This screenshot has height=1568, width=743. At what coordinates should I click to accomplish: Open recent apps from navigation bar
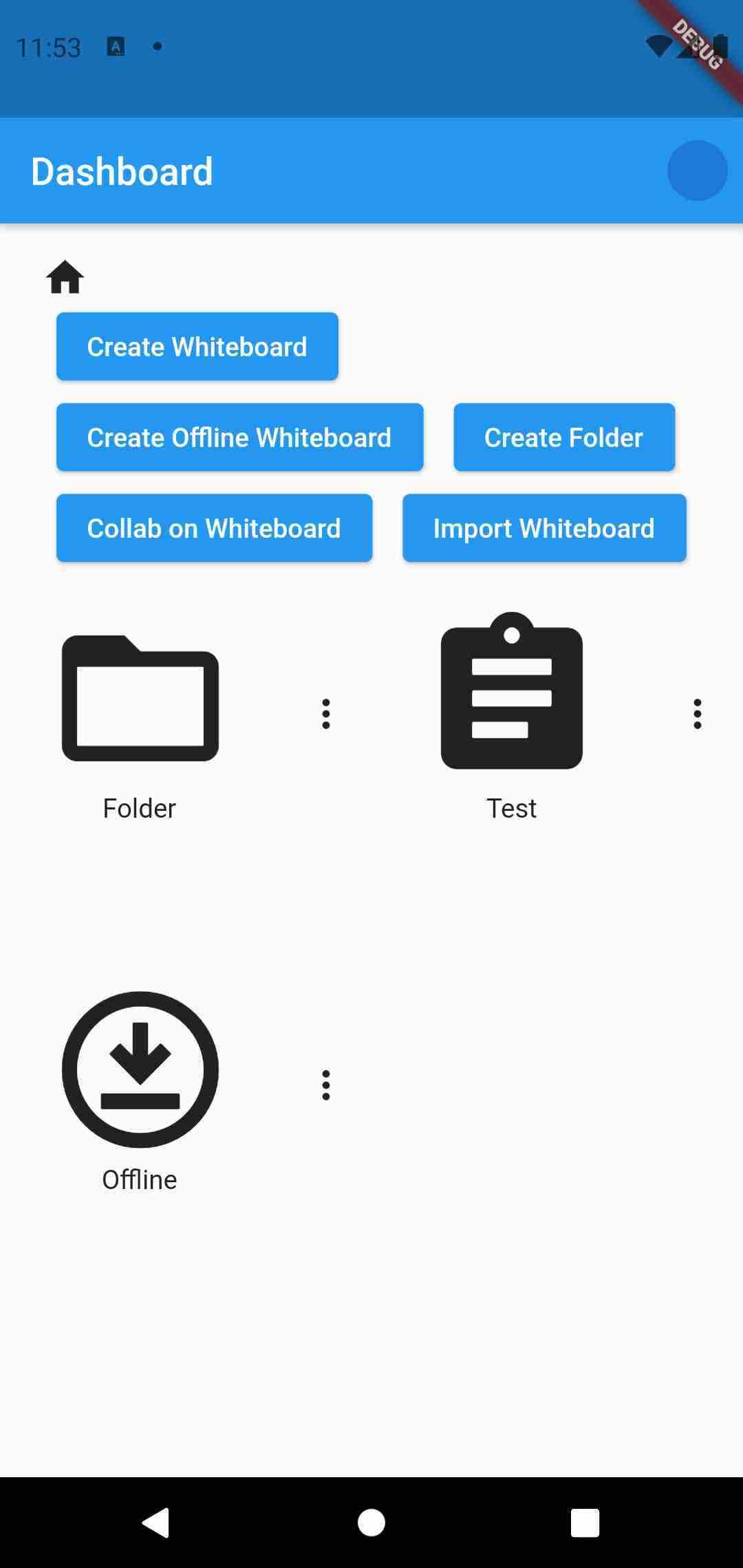(585, 1523)
